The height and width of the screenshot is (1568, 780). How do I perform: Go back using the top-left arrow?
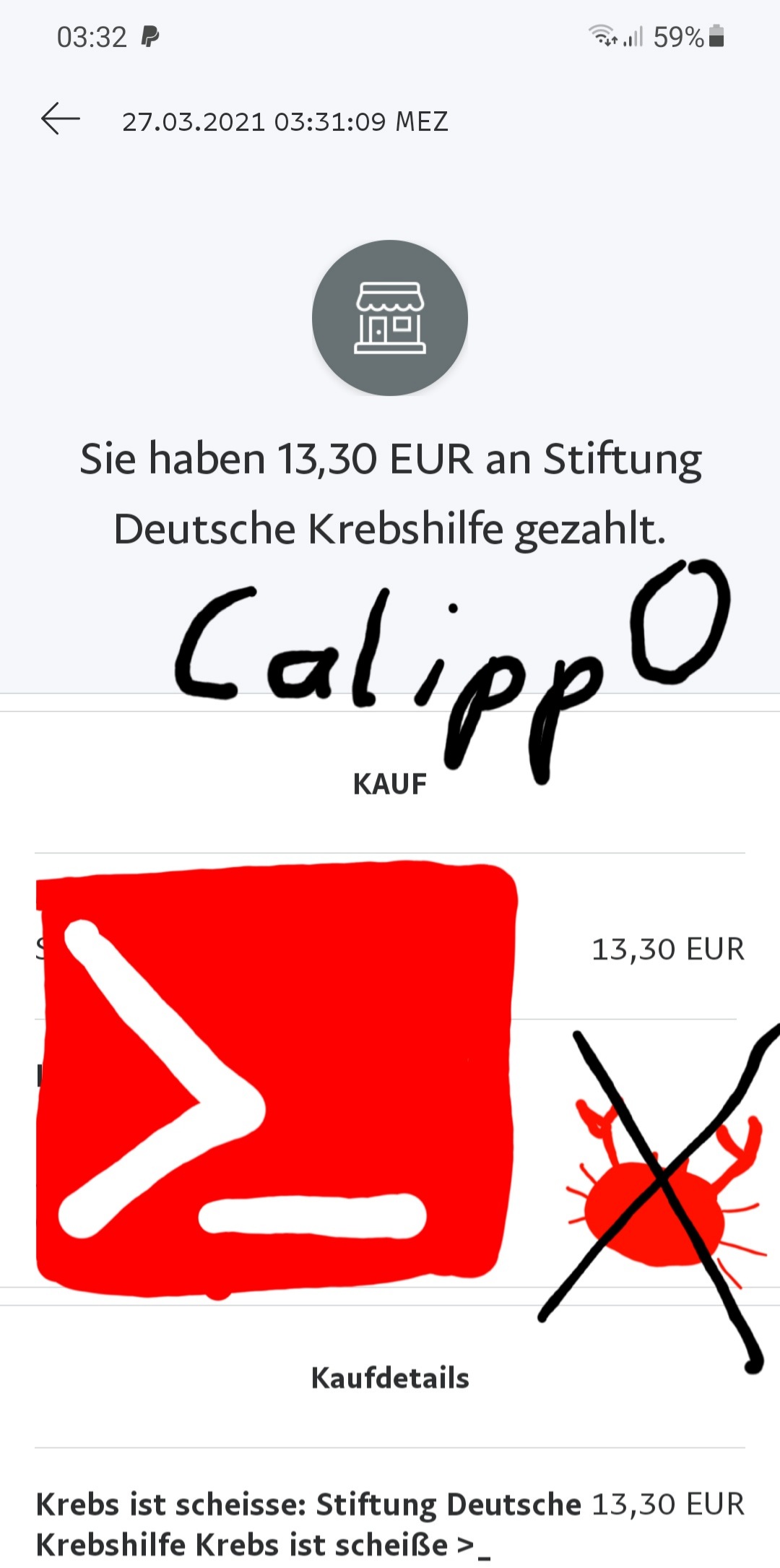[x=60, y=119]
